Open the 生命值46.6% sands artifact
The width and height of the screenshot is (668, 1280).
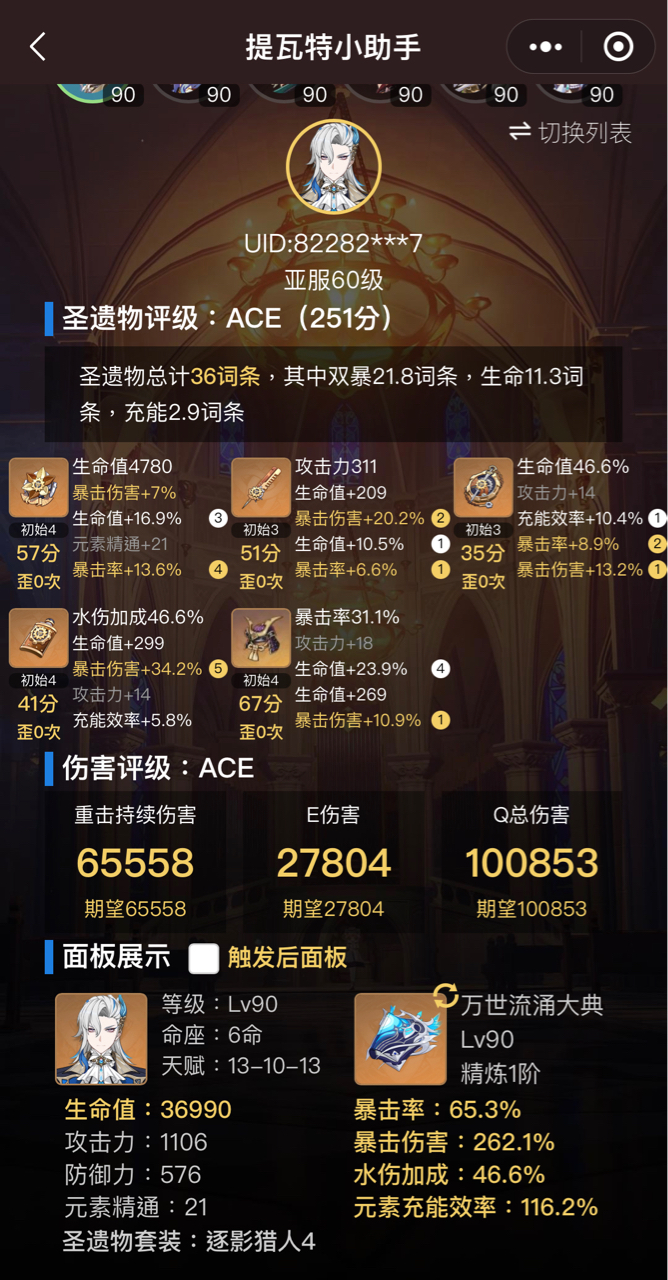tap(483, 488)
